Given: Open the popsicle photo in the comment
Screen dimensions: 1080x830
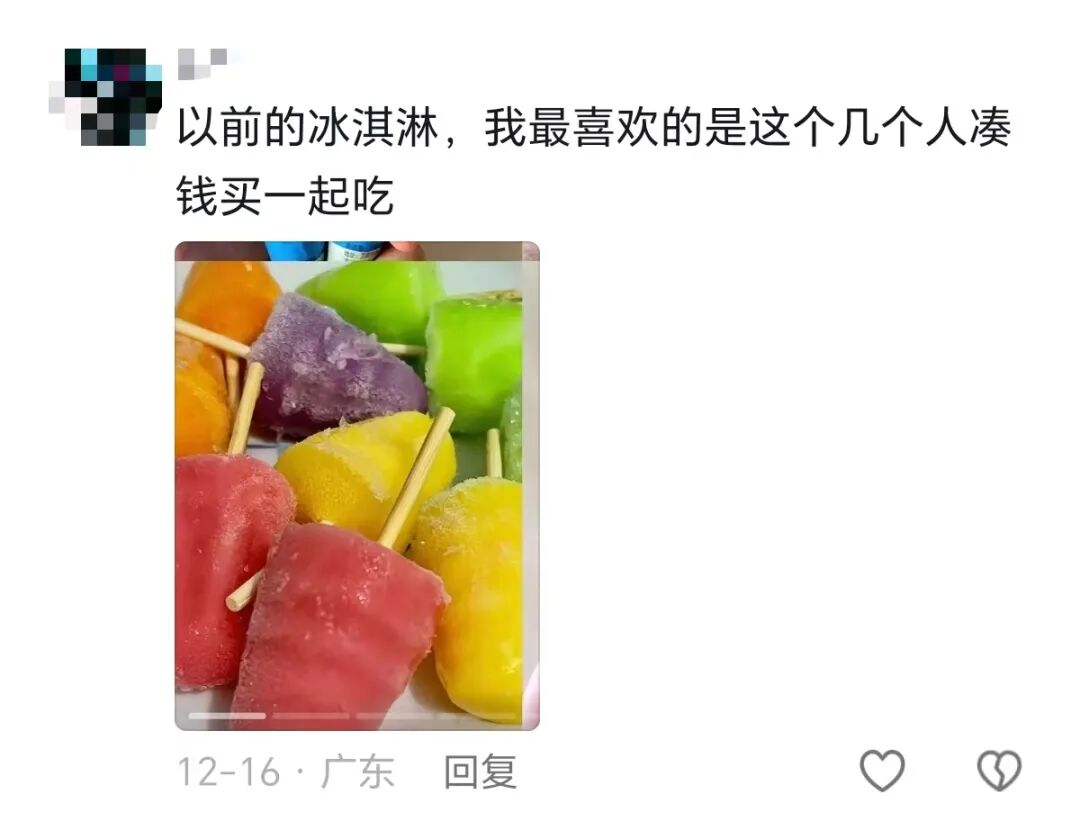Looking at the screenshot, I should pos(357,486).
